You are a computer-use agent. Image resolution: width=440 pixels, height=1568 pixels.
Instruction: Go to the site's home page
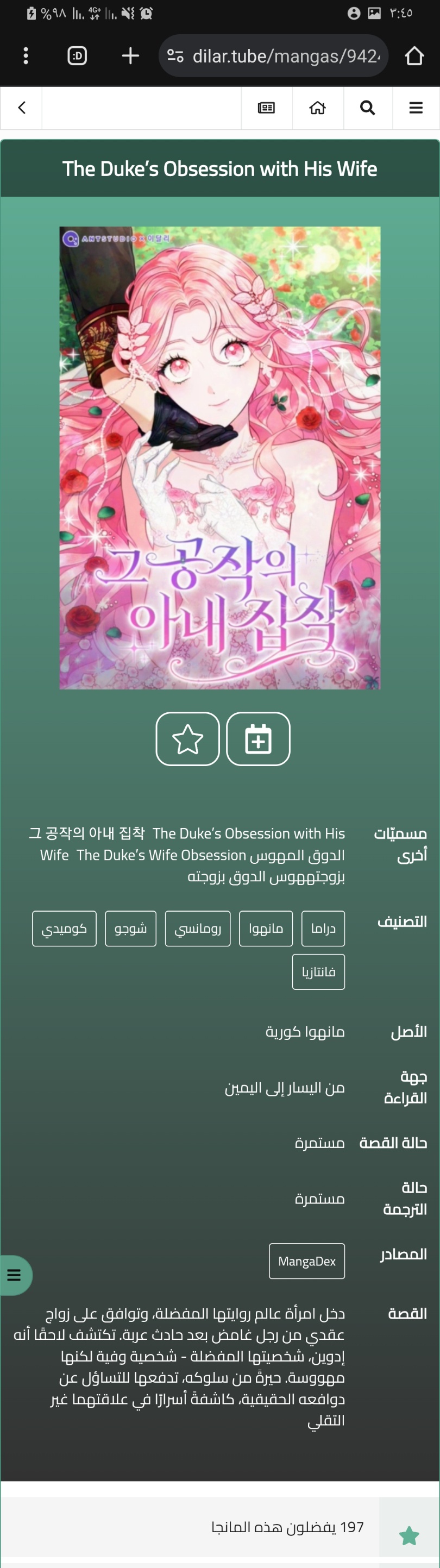[x=318, y=108]
